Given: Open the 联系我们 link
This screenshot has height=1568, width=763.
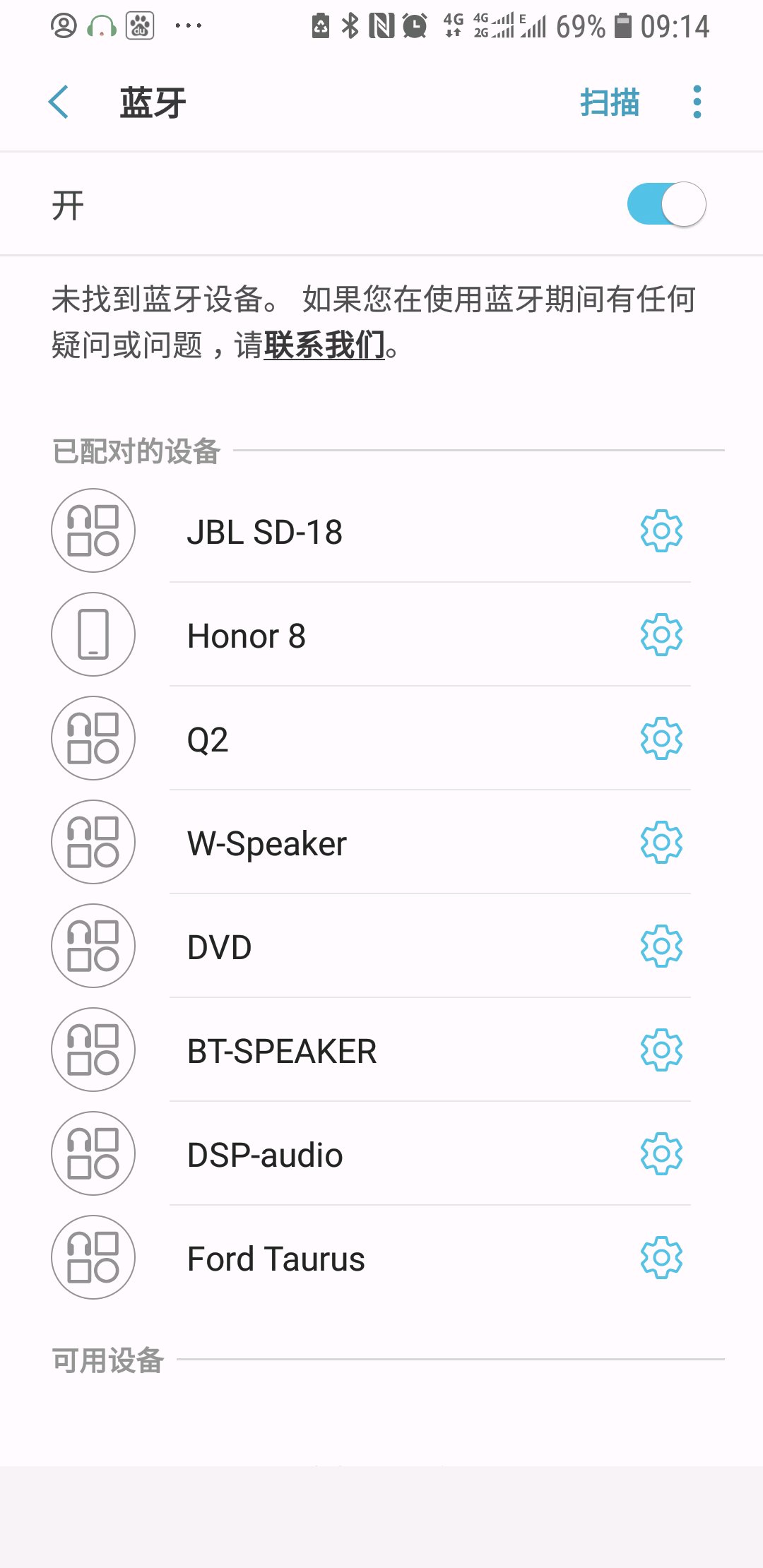Looking at the screenshot, I should pyautogui.click(x=324, y=345).
